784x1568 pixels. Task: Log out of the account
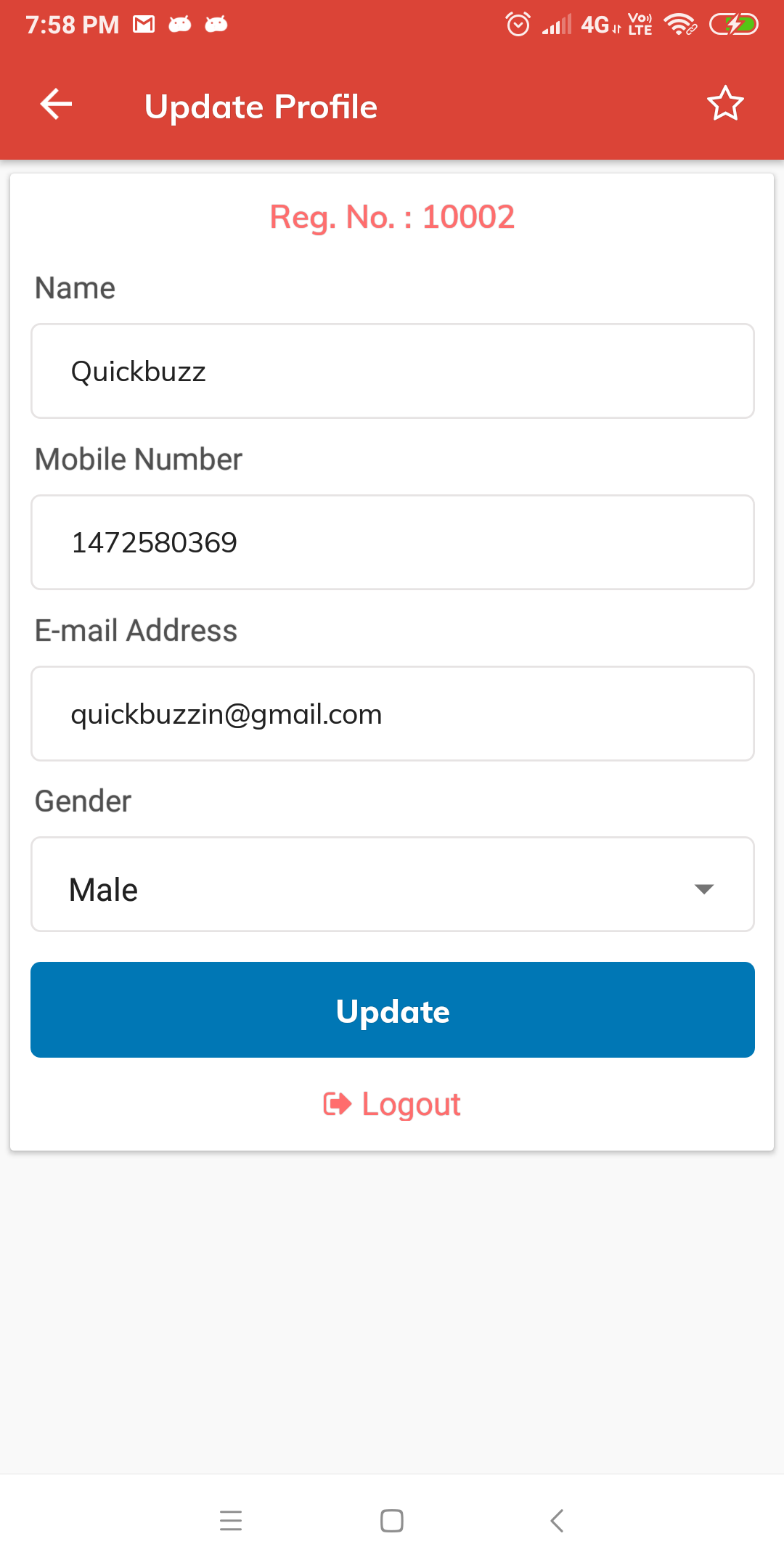pos(392,1104)
